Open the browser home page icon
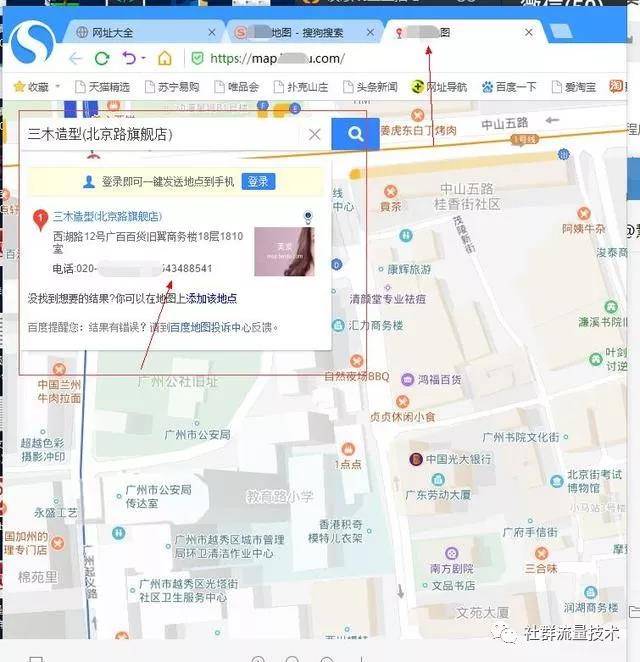 [x=164, y=59]
